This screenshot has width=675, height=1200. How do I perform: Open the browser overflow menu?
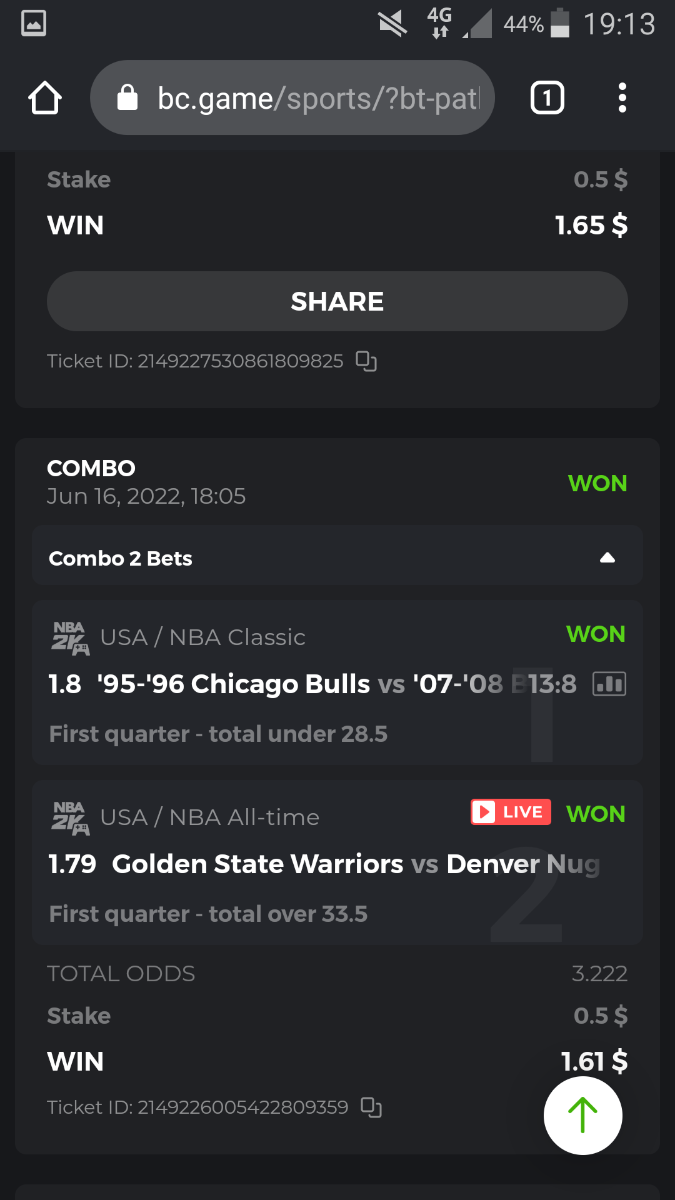(x=622, y=98)
